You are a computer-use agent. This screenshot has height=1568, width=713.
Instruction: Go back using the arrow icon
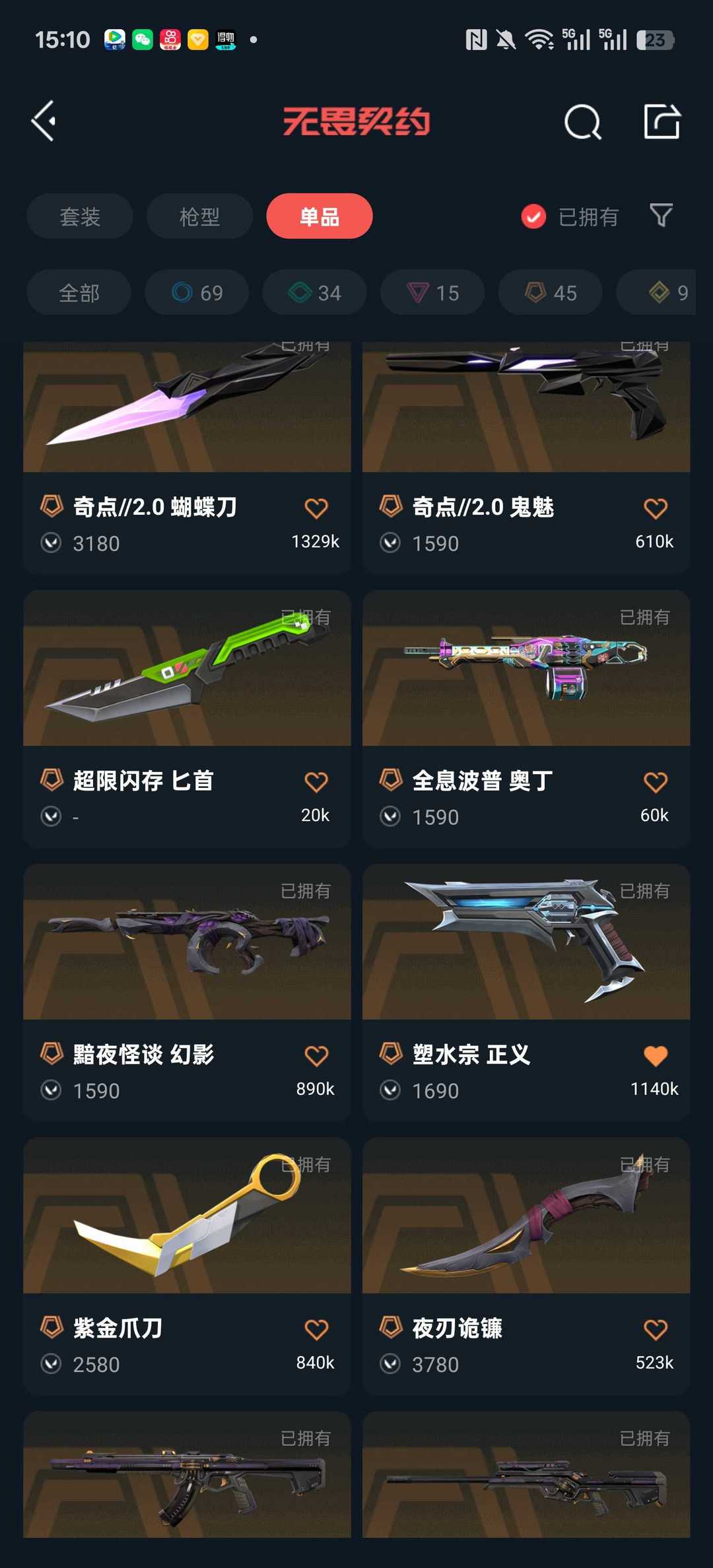tap(44, 120)
